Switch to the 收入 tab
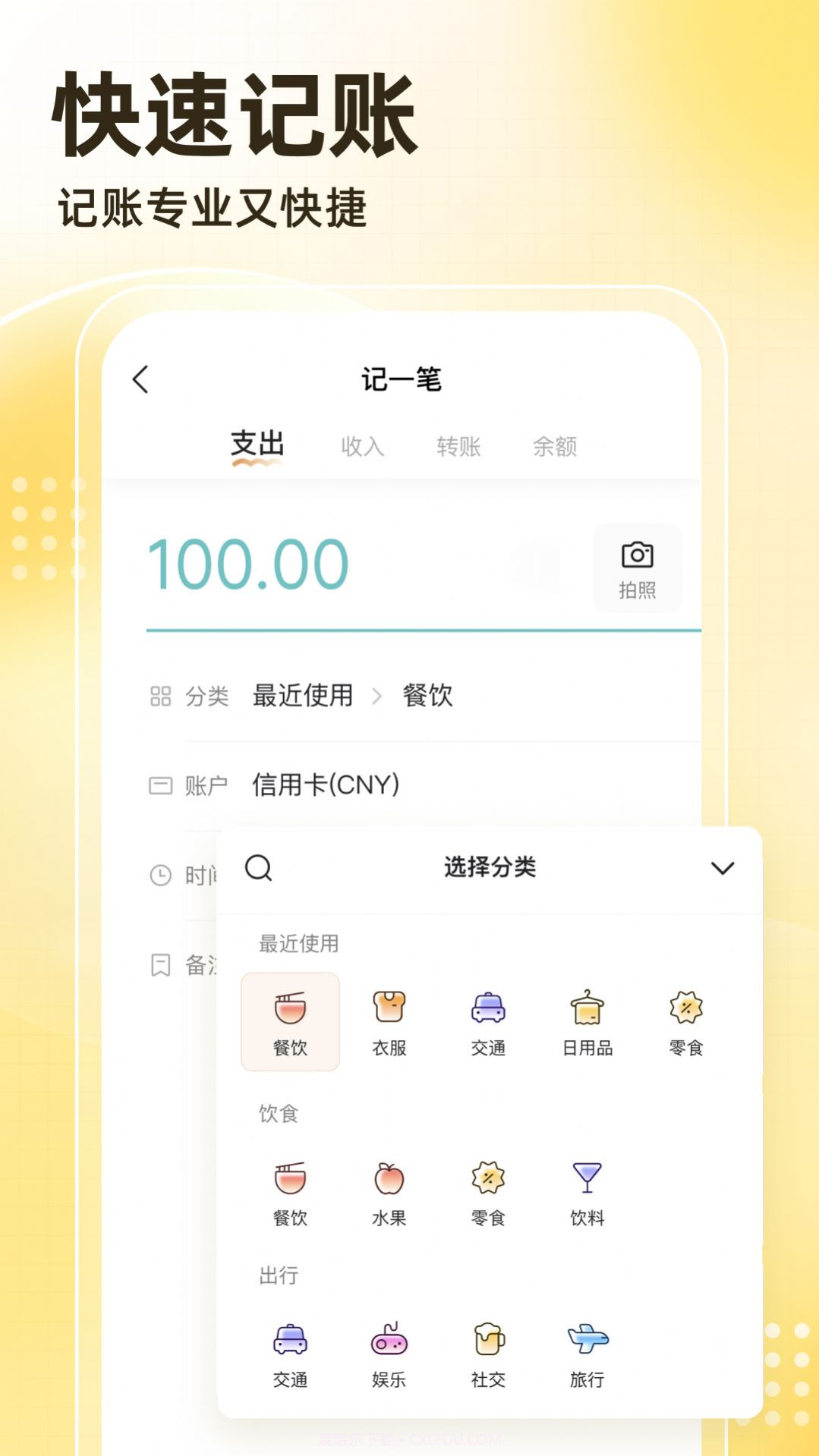The image size is (819, 1456). tap(364, 447)
